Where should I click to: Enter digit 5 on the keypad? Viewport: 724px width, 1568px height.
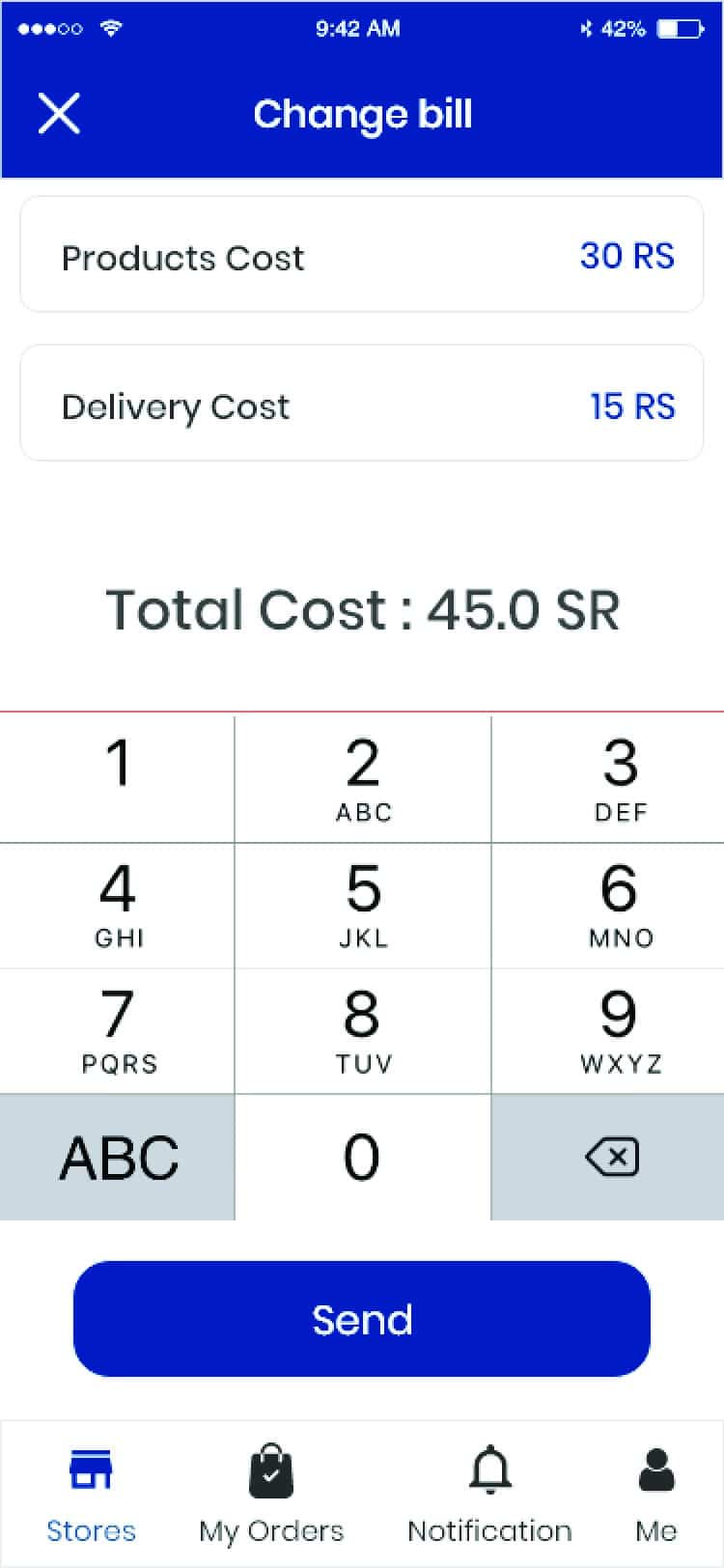click(x=363, y=906)
